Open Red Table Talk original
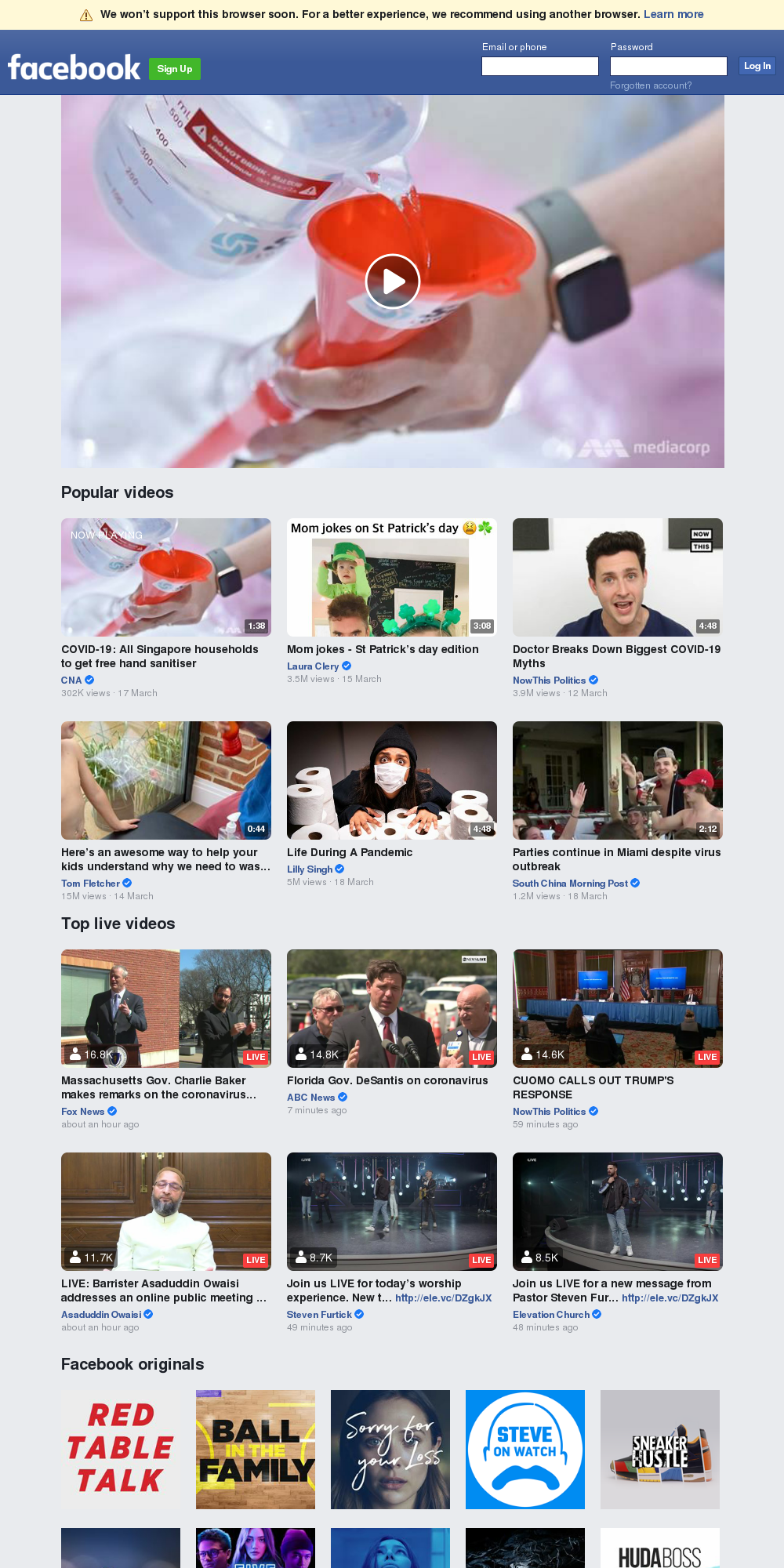Viewport: 784px width, 1568px height. click(x=121, y=1450)
